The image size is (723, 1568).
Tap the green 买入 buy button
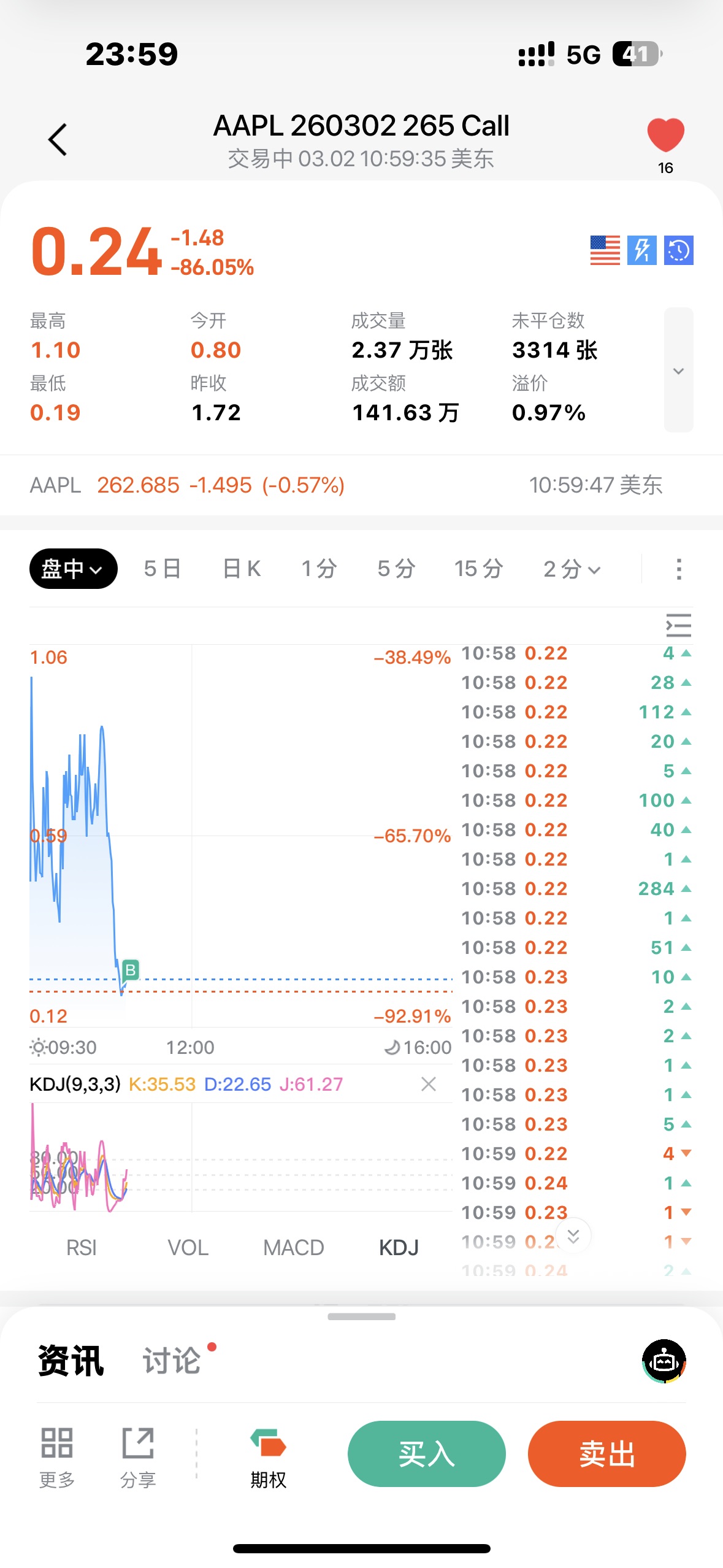(426, 1453)
